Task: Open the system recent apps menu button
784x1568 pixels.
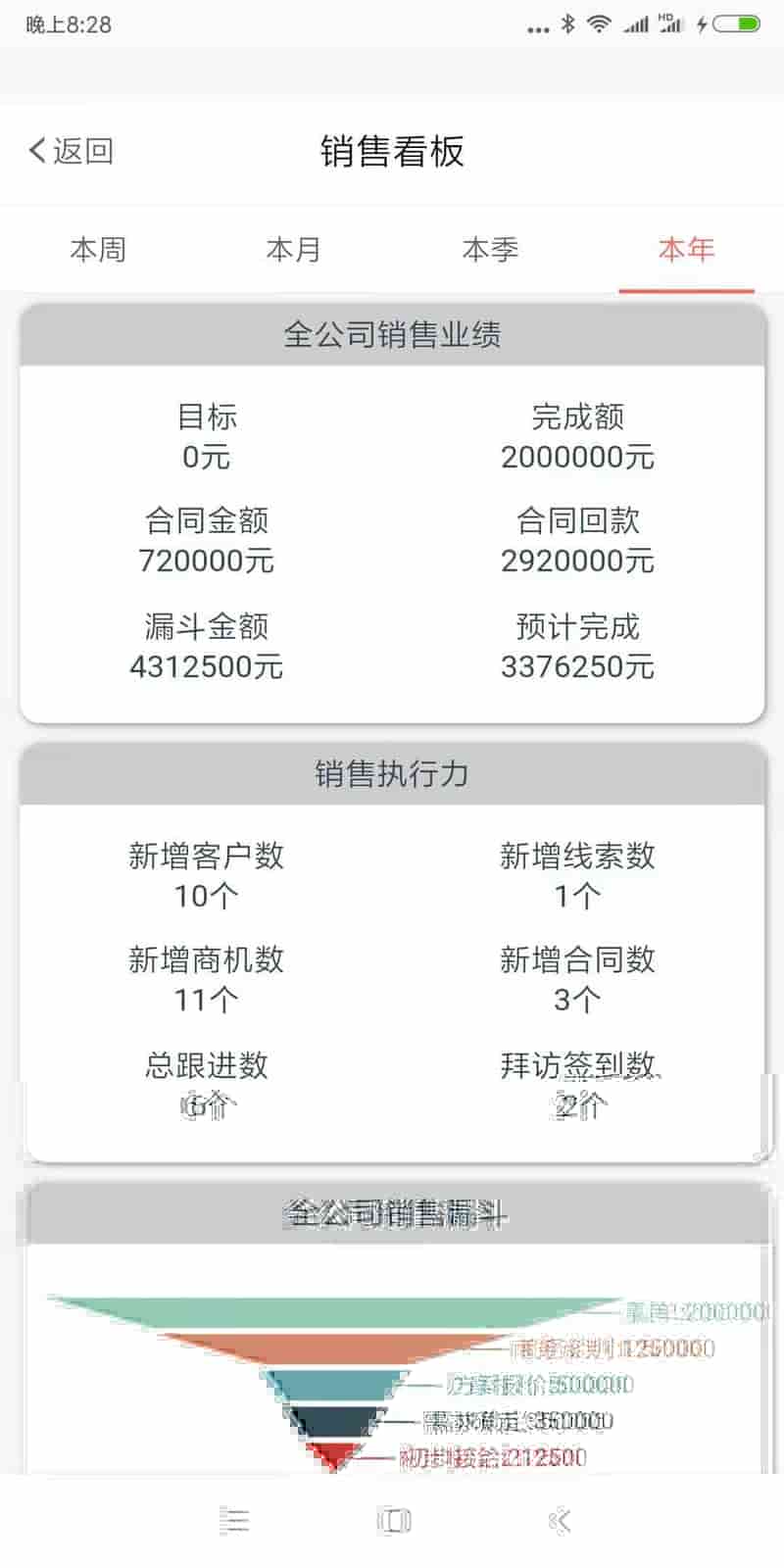Action: (x=234, y=1520)
